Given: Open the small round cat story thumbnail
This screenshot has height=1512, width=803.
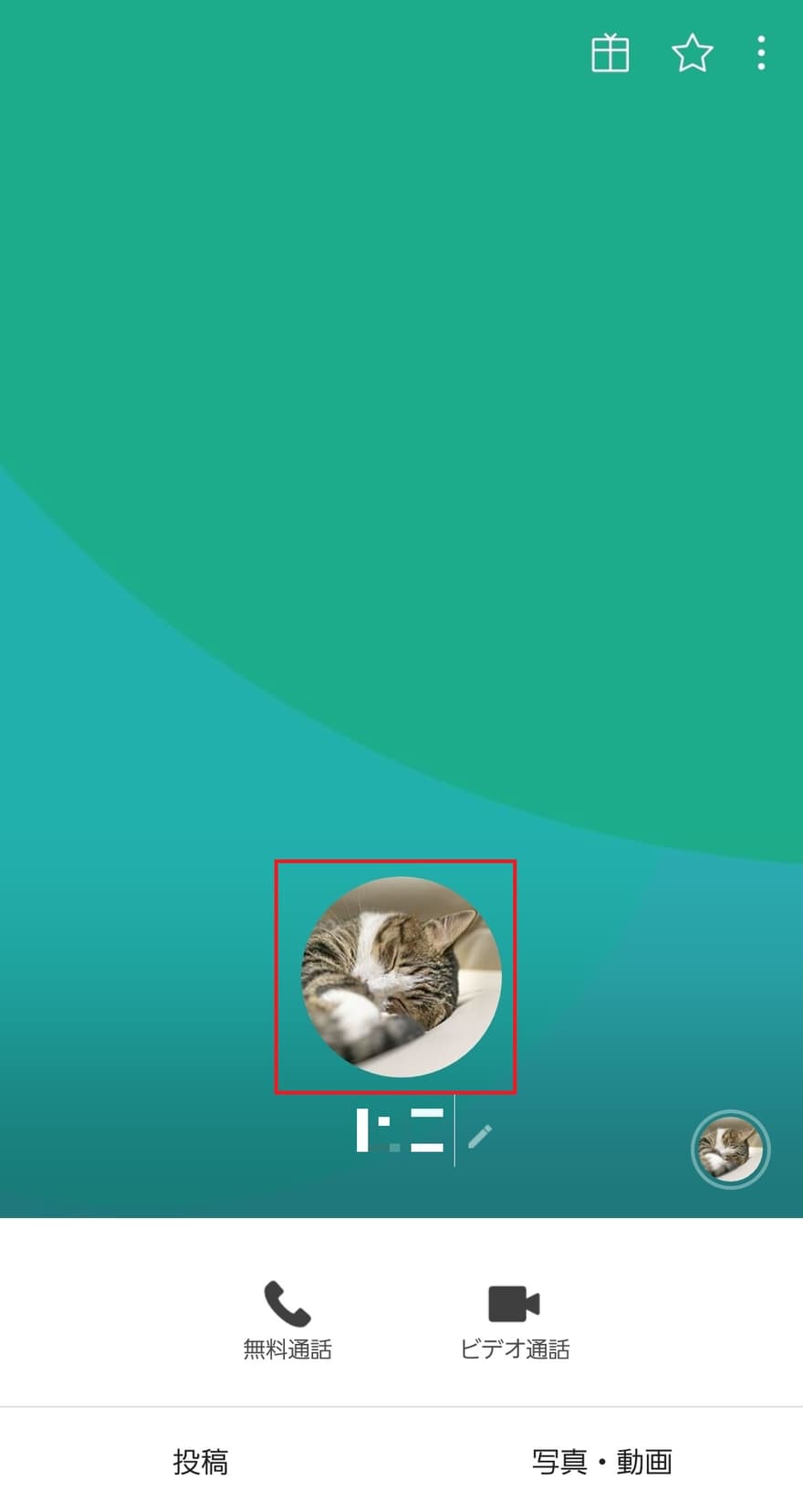Looking at the screenshot, I should [x=730, y=1149].
